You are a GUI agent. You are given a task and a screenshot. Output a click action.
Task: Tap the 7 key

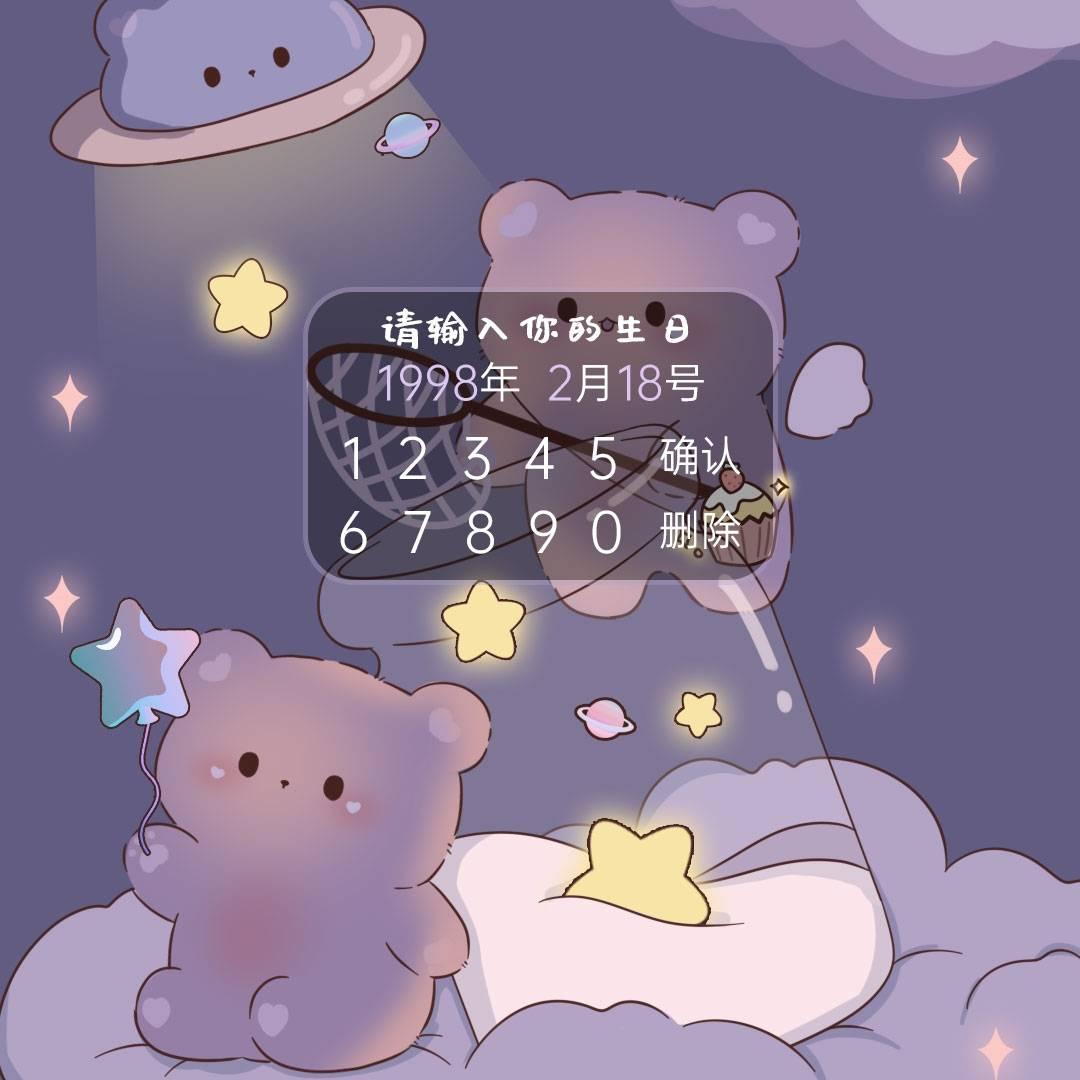pos(417,532)
